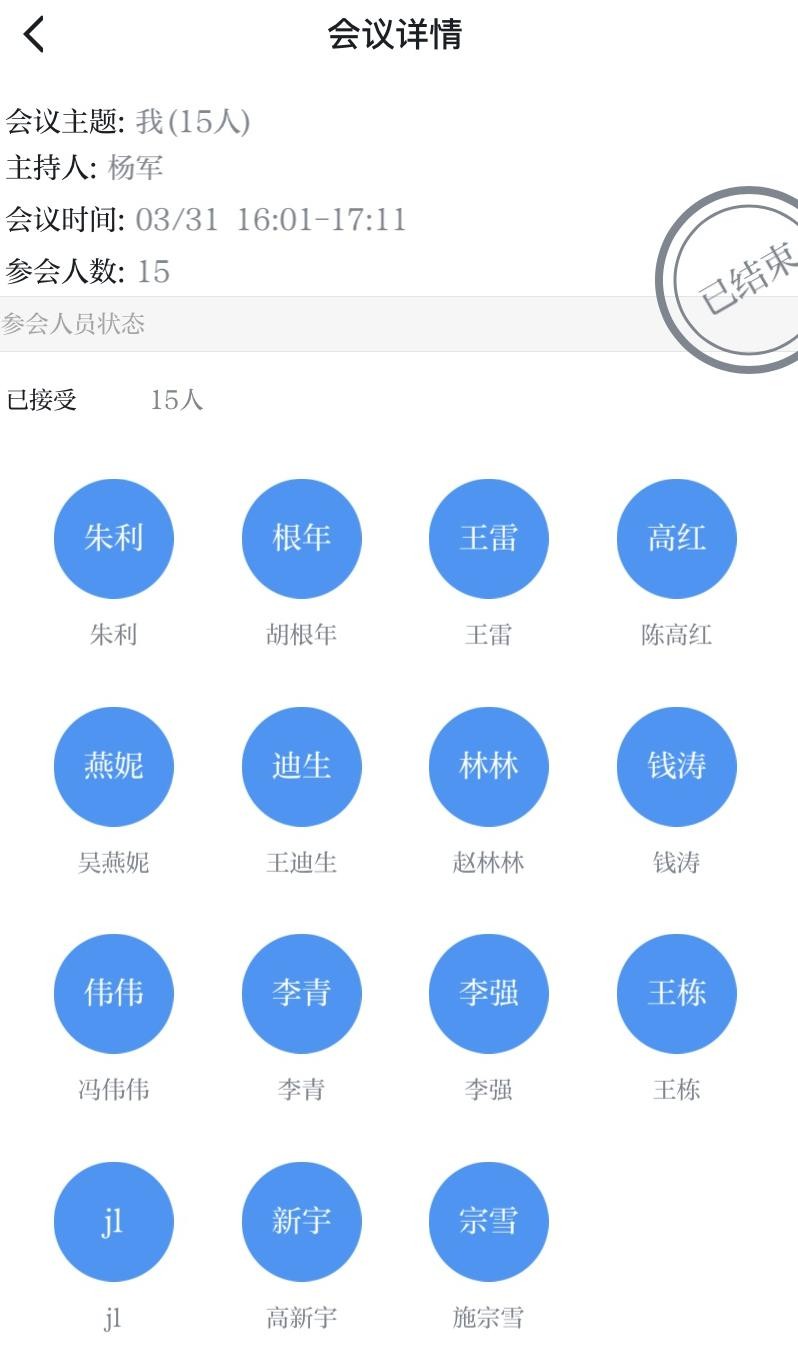The image size is (798, 1366).
Task: Open attendee 李青
Action: (301, 993)
